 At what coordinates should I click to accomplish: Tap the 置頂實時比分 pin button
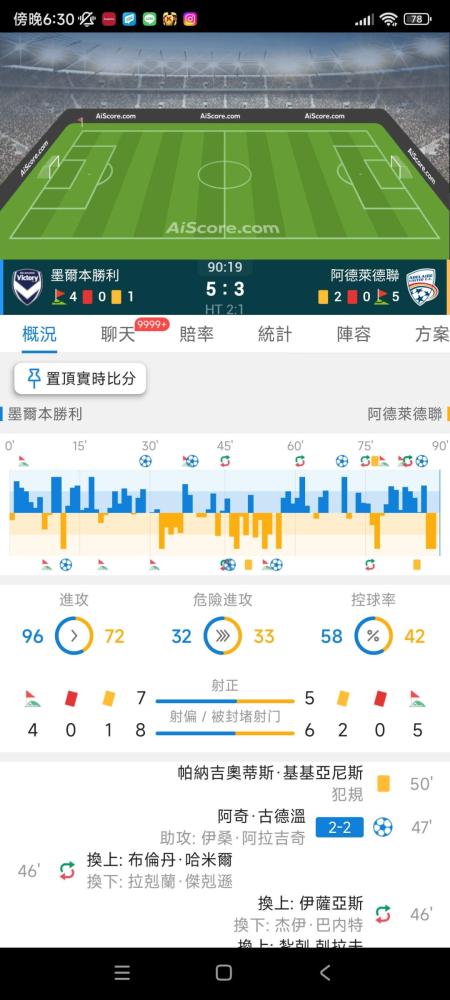pyautogui.click(x=80, y=379)
